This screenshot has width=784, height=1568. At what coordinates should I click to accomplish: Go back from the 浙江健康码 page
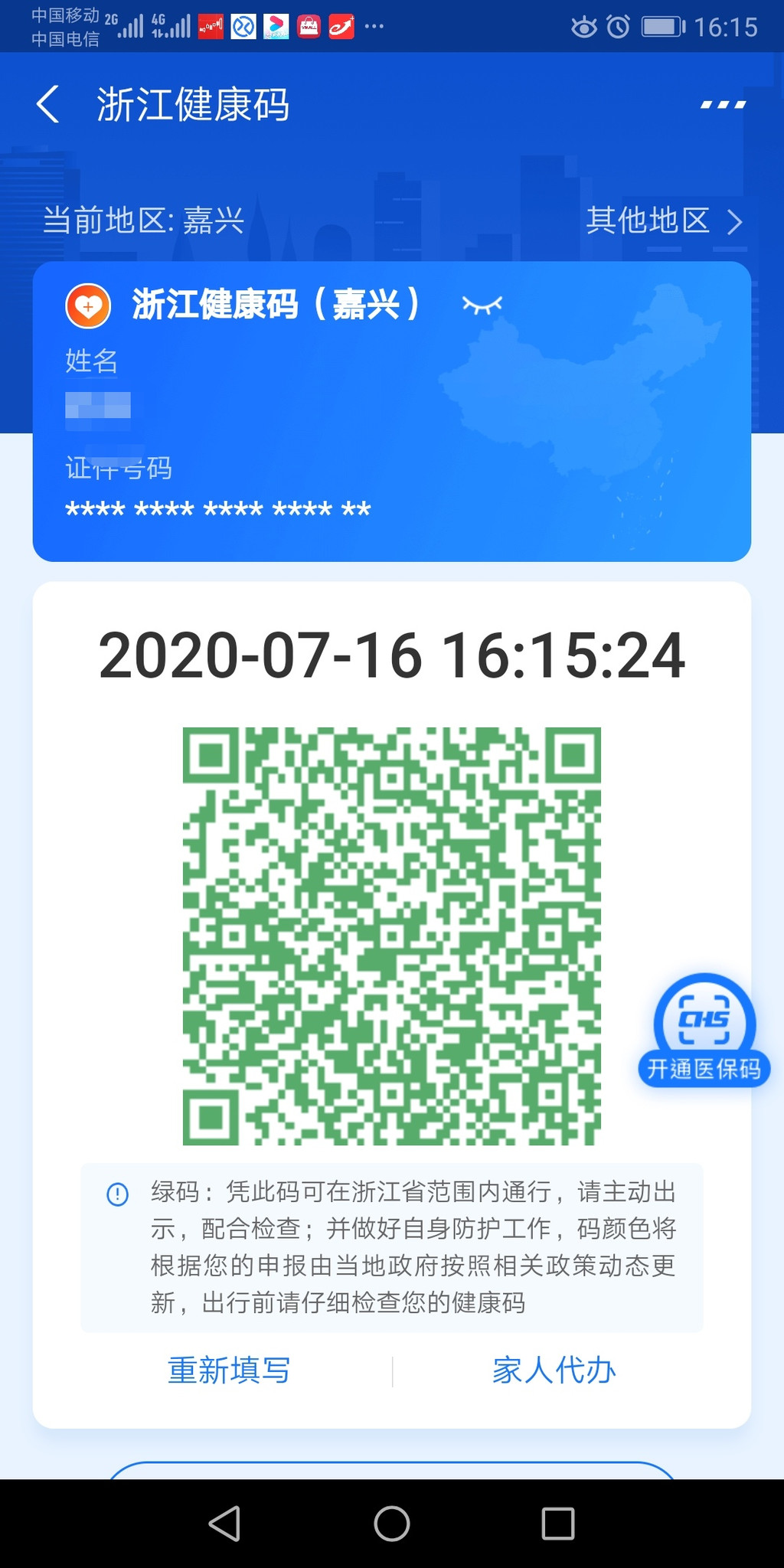coord(47,104)
